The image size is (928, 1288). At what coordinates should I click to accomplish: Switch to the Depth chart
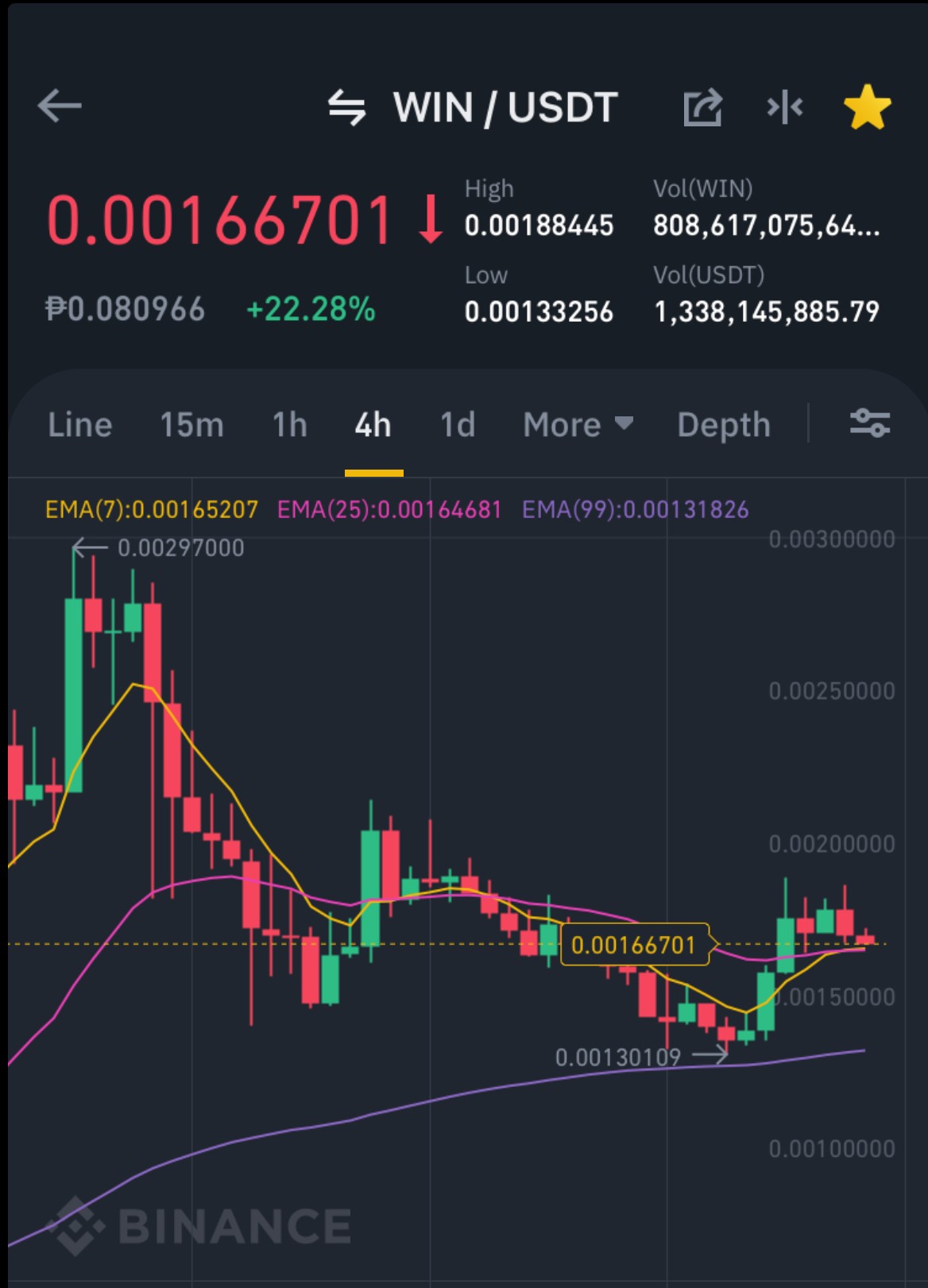pyautogui.click(x=724, y=425)
